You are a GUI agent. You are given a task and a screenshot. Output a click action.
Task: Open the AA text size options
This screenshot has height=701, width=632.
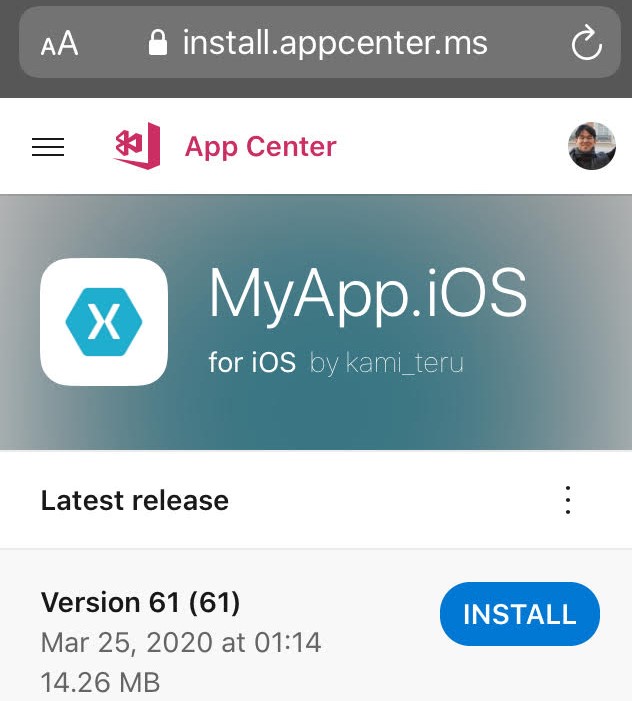59,44
